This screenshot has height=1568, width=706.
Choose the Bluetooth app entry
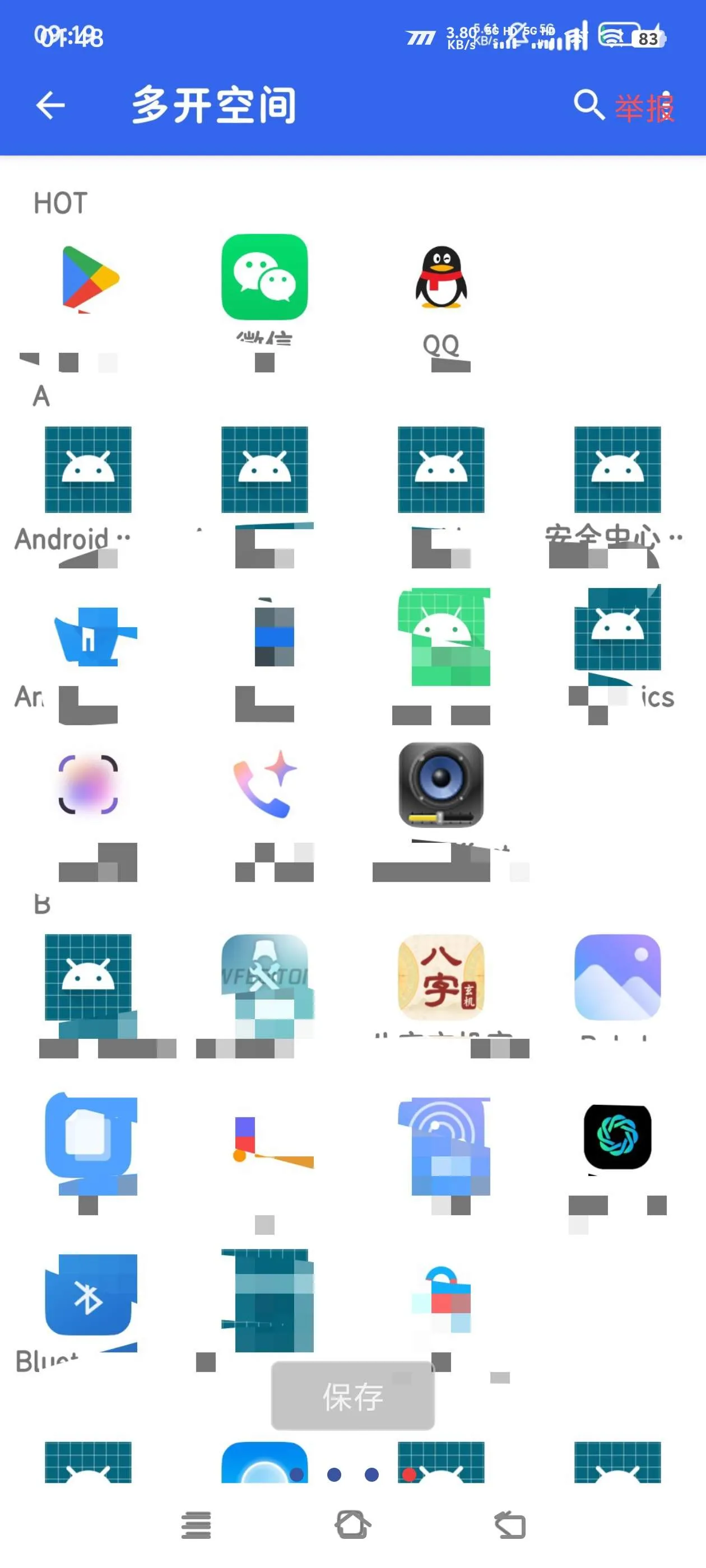coord(89,1296)
